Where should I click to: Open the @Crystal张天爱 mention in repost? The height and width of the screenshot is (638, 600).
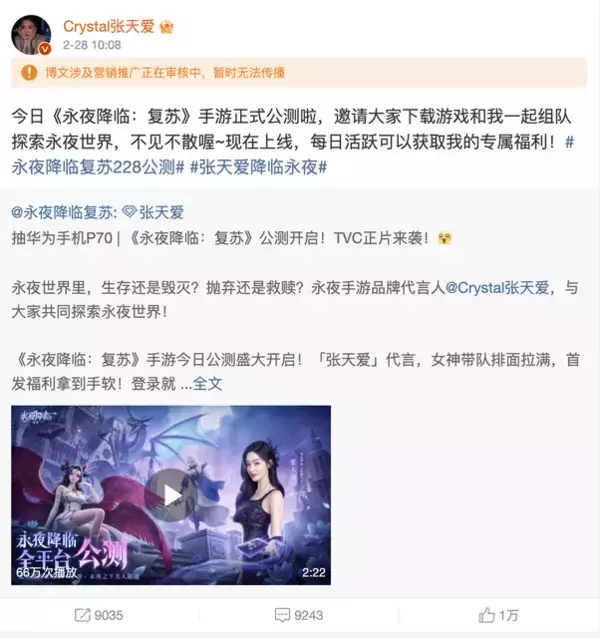coord(499,287)
